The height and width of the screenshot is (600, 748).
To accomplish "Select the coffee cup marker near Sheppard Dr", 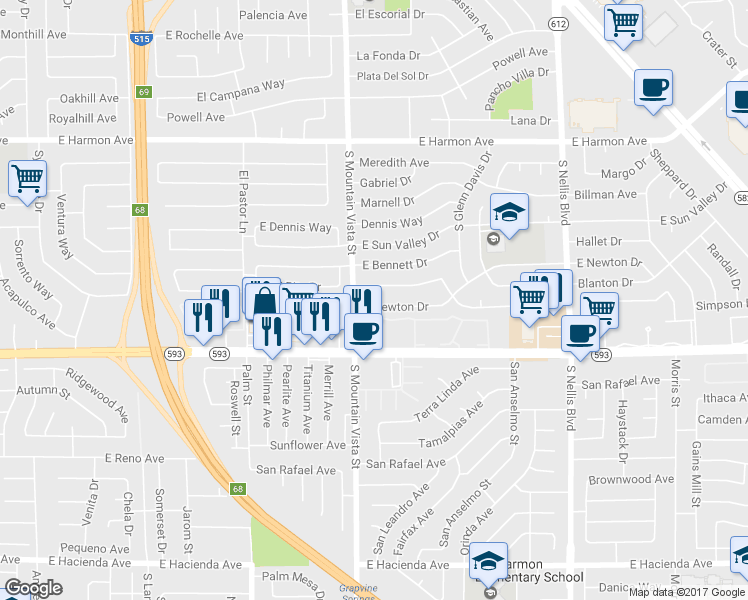I will click(653, 88).
